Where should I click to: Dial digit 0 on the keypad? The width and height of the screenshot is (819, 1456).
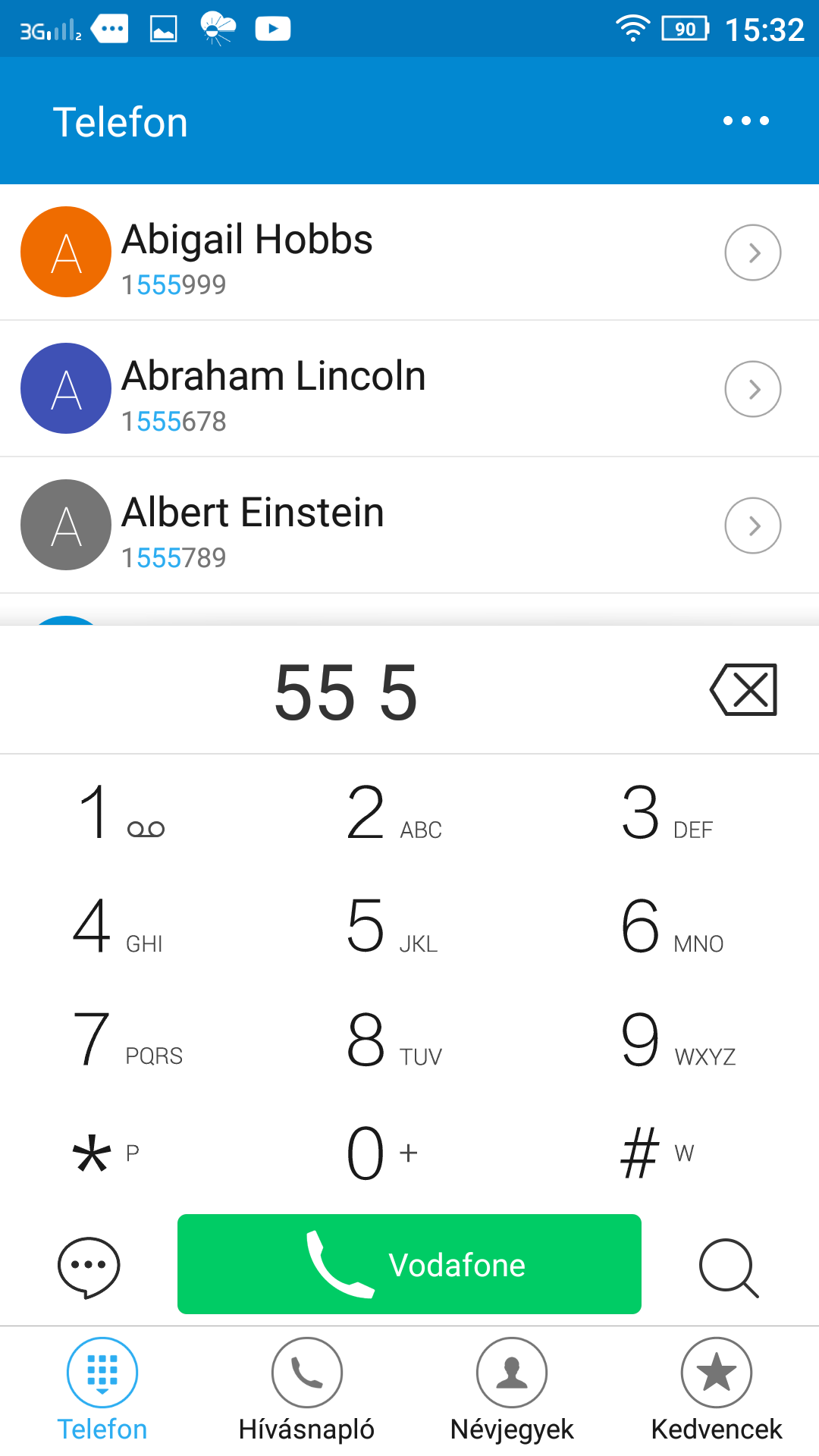tap(381, 1153)
